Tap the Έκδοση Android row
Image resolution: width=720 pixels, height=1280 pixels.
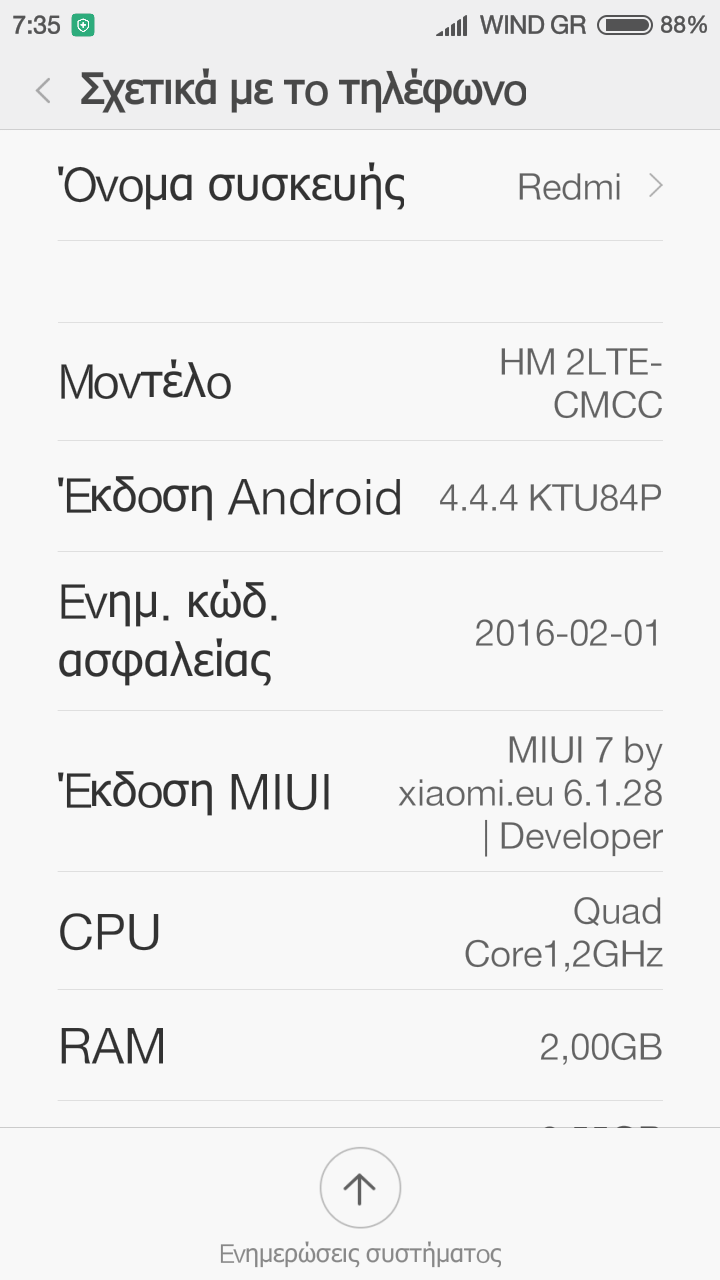point(360,497)
